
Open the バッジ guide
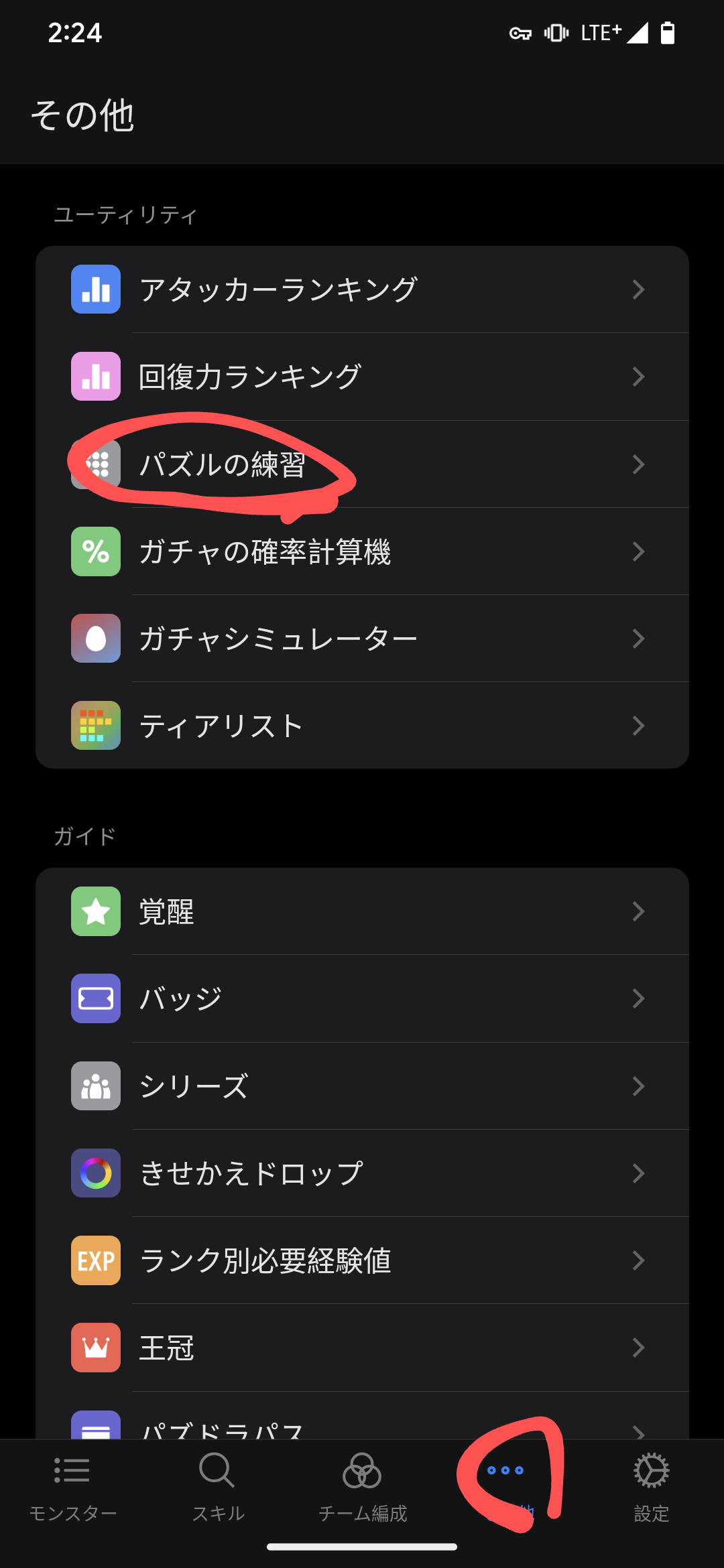point(362,998)
